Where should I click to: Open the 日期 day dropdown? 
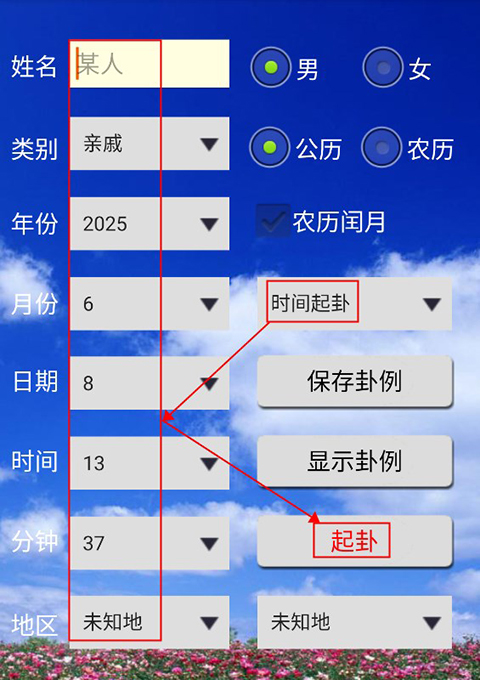pyautogui.click(x=149, y=383)
